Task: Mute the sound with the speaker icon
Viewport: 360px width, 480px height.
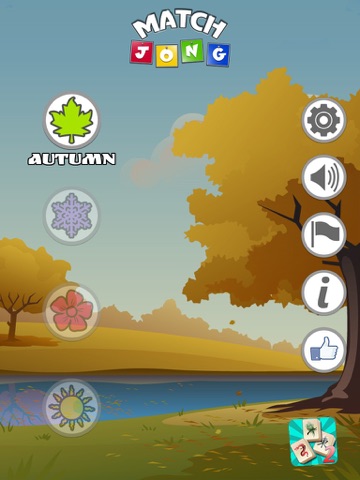Action: click(324, 178)
